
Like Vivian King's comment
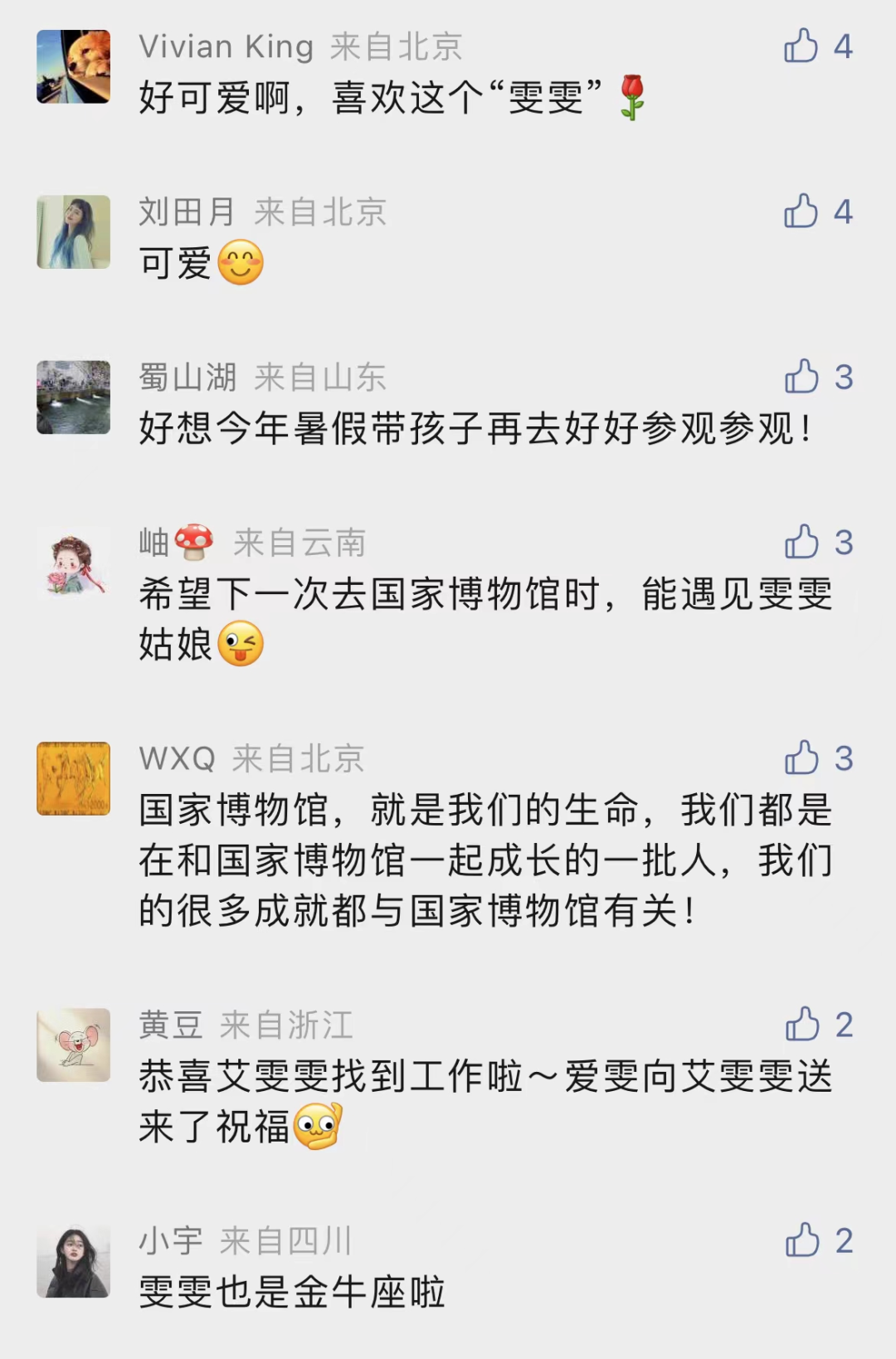801,46
